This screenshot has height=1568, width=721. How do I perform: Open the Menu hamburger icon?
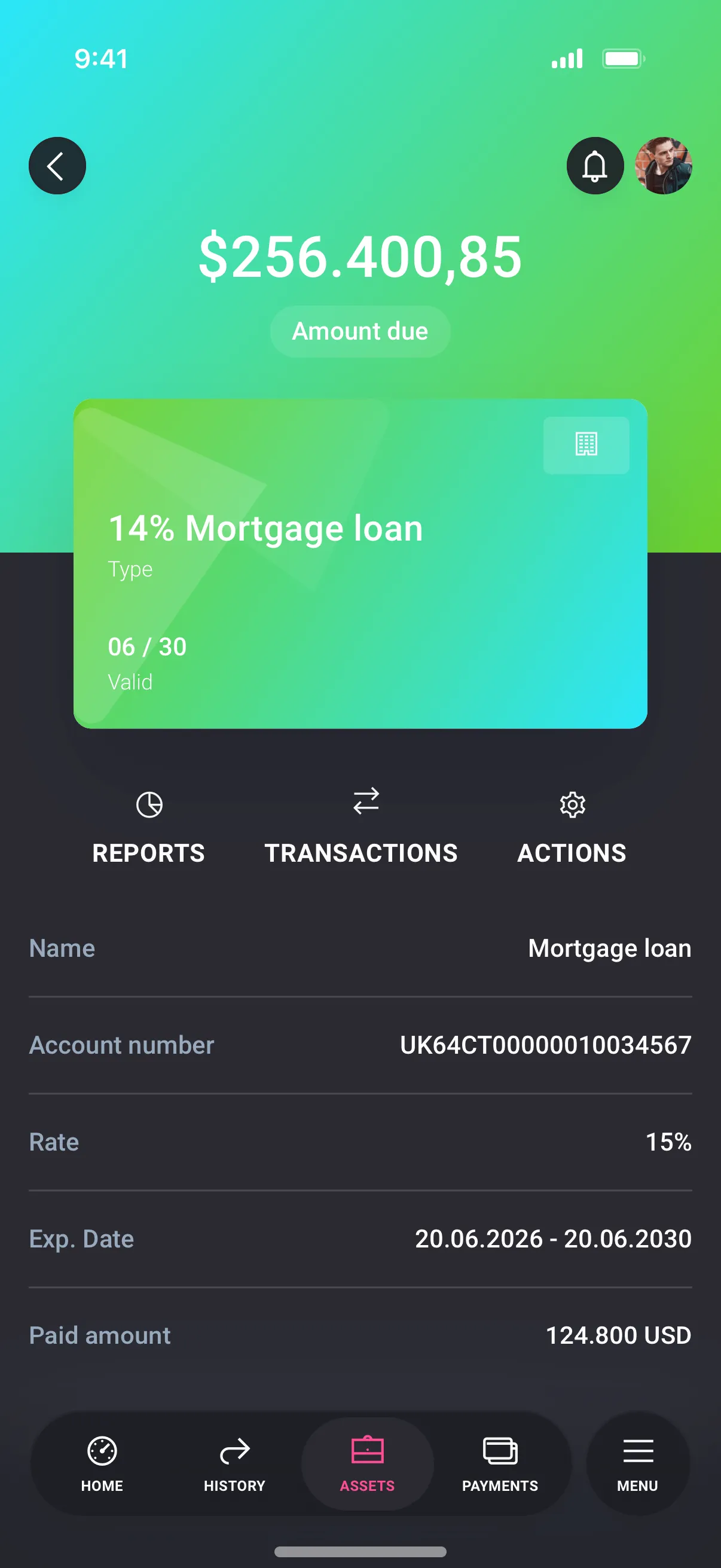click(x=637, y=1451)
